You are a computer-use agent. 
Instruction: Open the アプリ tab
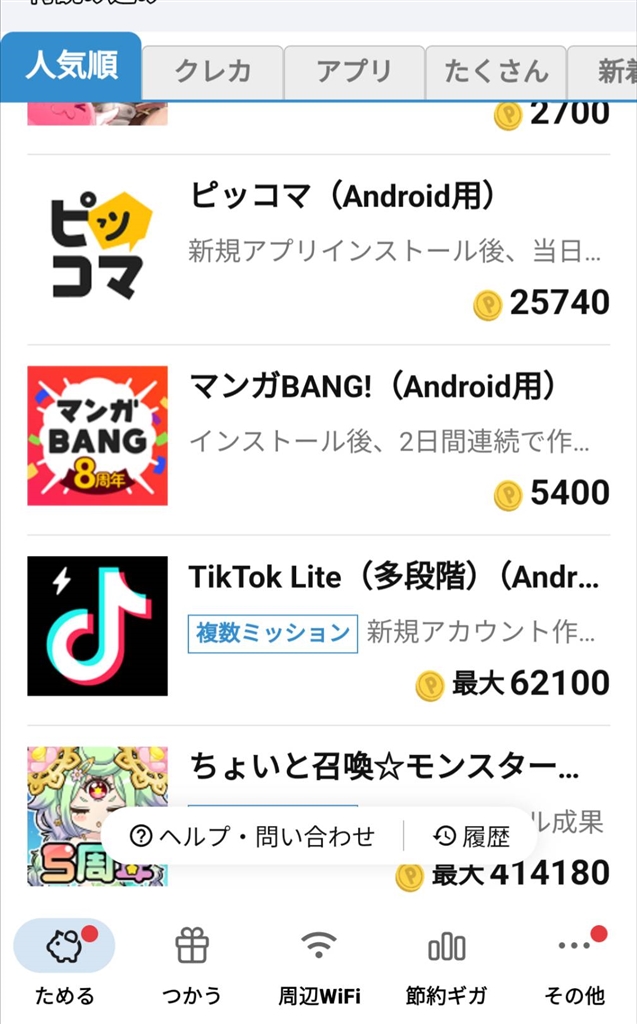coord(354,72)
